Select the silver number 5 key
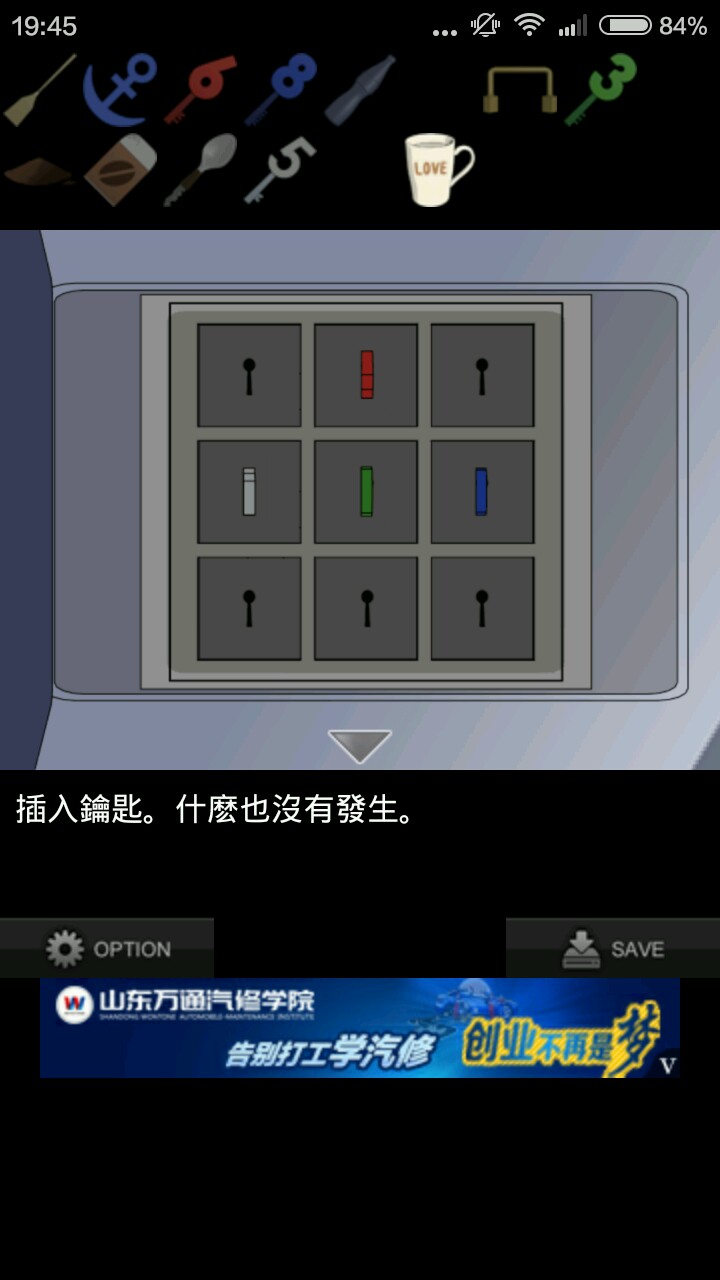This screenshot has height=1280, width=720. [x=280, y=169]
